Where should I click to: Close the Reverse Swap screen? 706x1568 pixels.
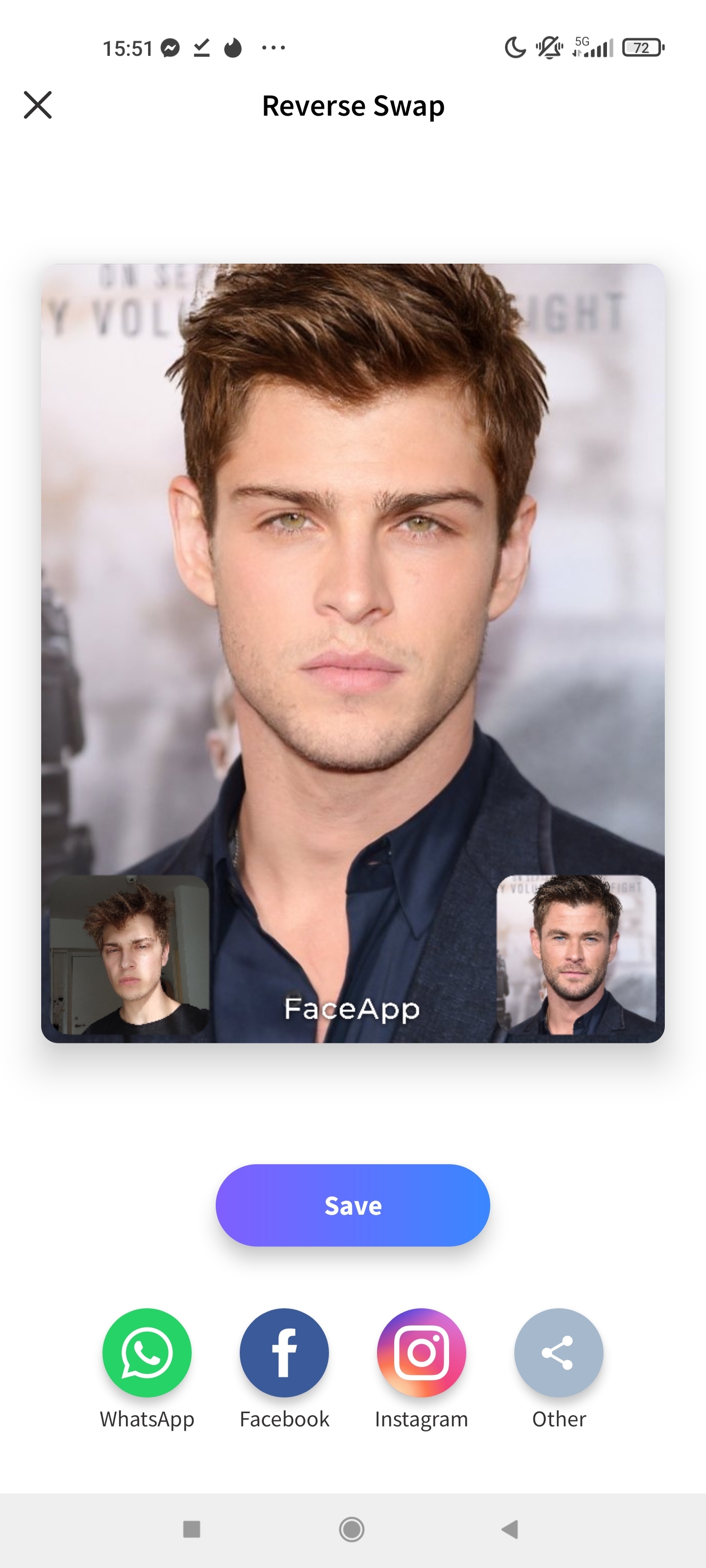click(38, 105)
